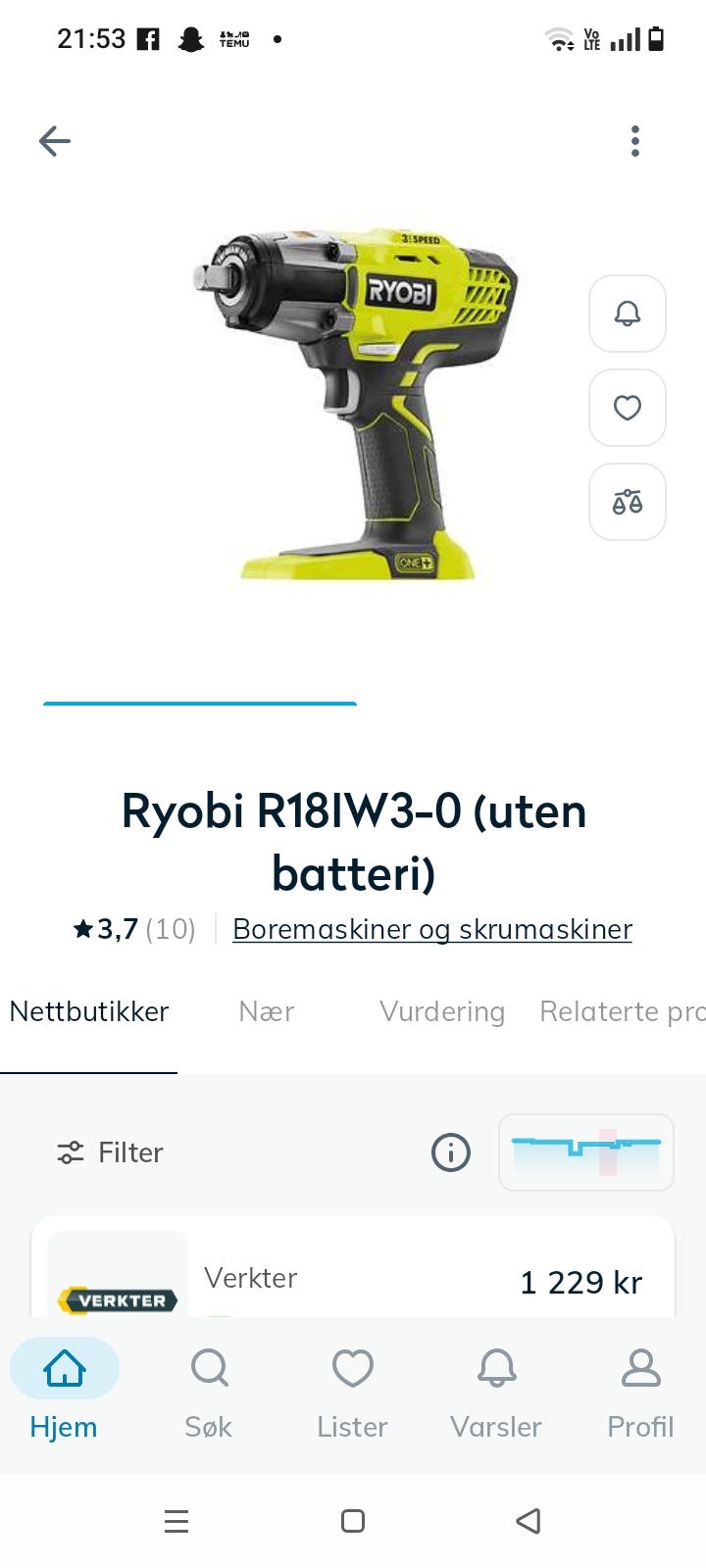Set a price alert with the bell button
This screenshot has height=1568, width=706.
coord(628,314)
